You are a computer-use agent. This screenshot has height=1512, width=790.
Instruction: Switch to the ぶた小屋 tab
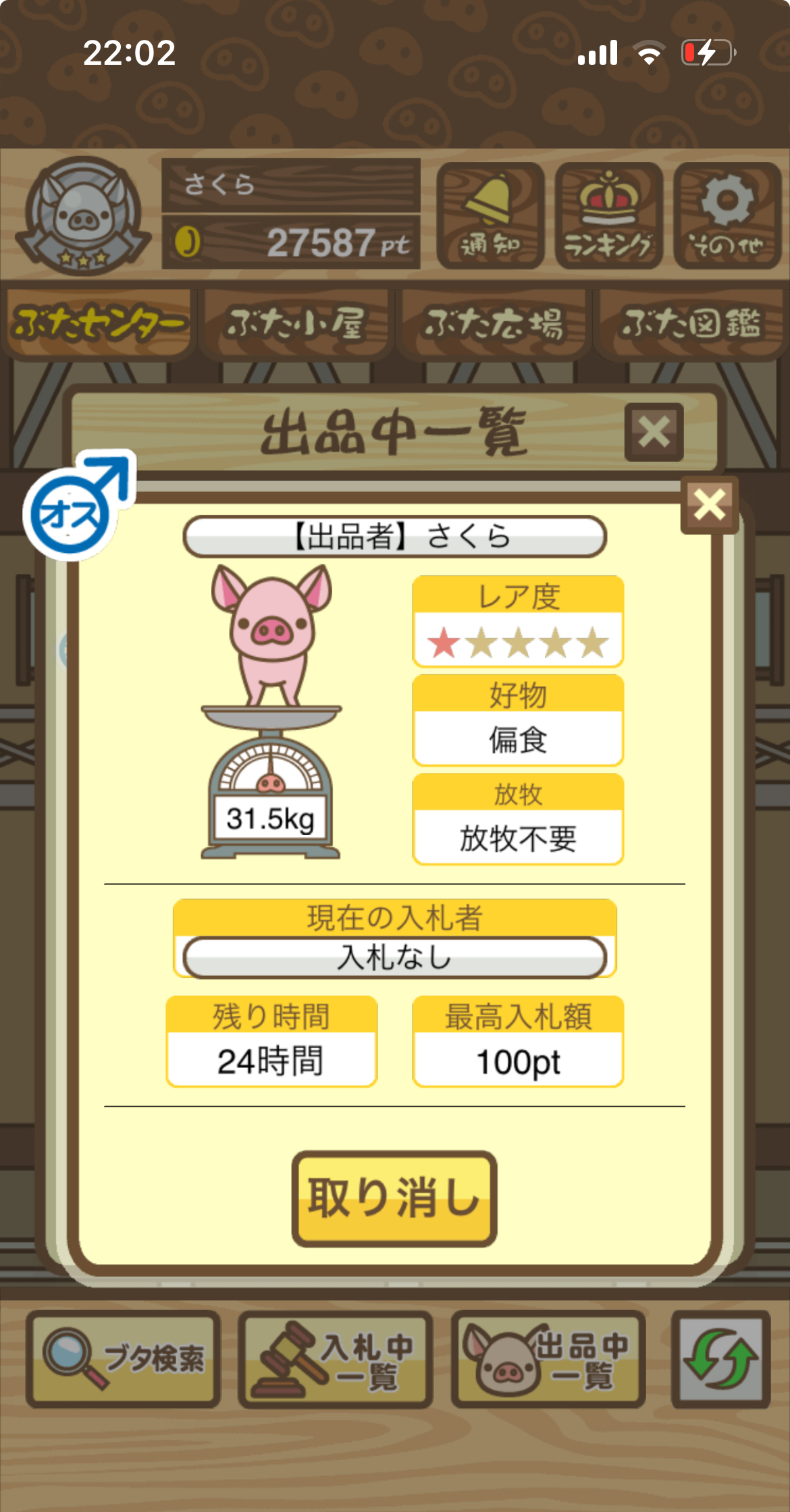[x=296, y=324]
